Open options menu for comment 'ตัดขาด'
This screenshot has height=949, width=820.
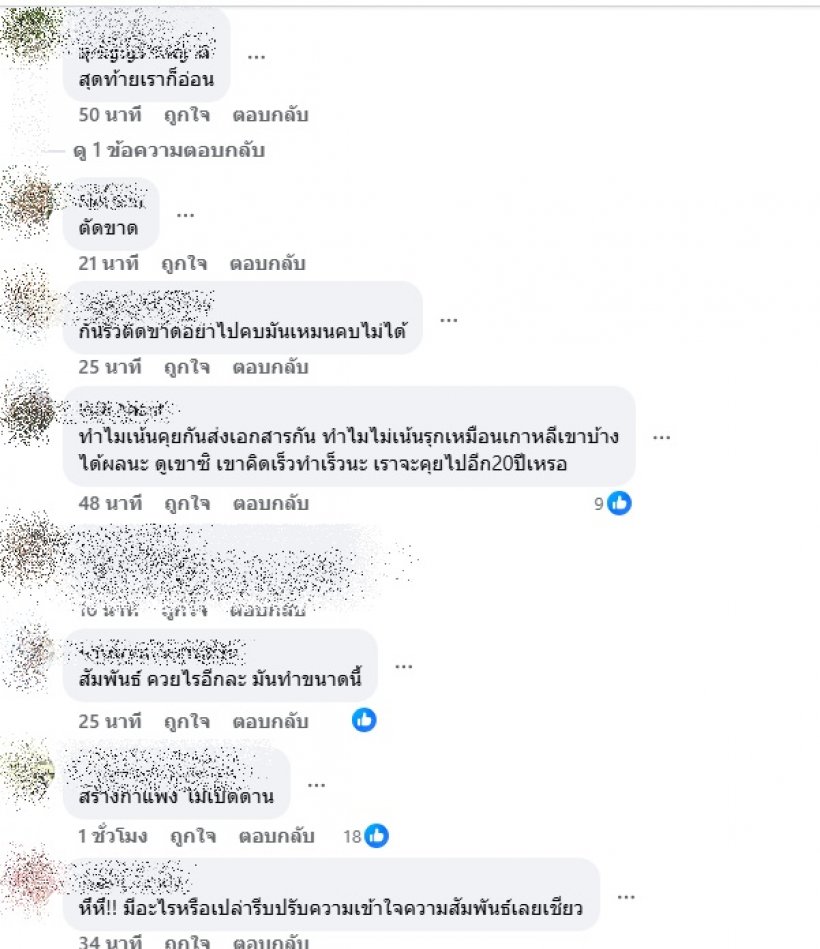pyautogui.click(x=185, y=214)
